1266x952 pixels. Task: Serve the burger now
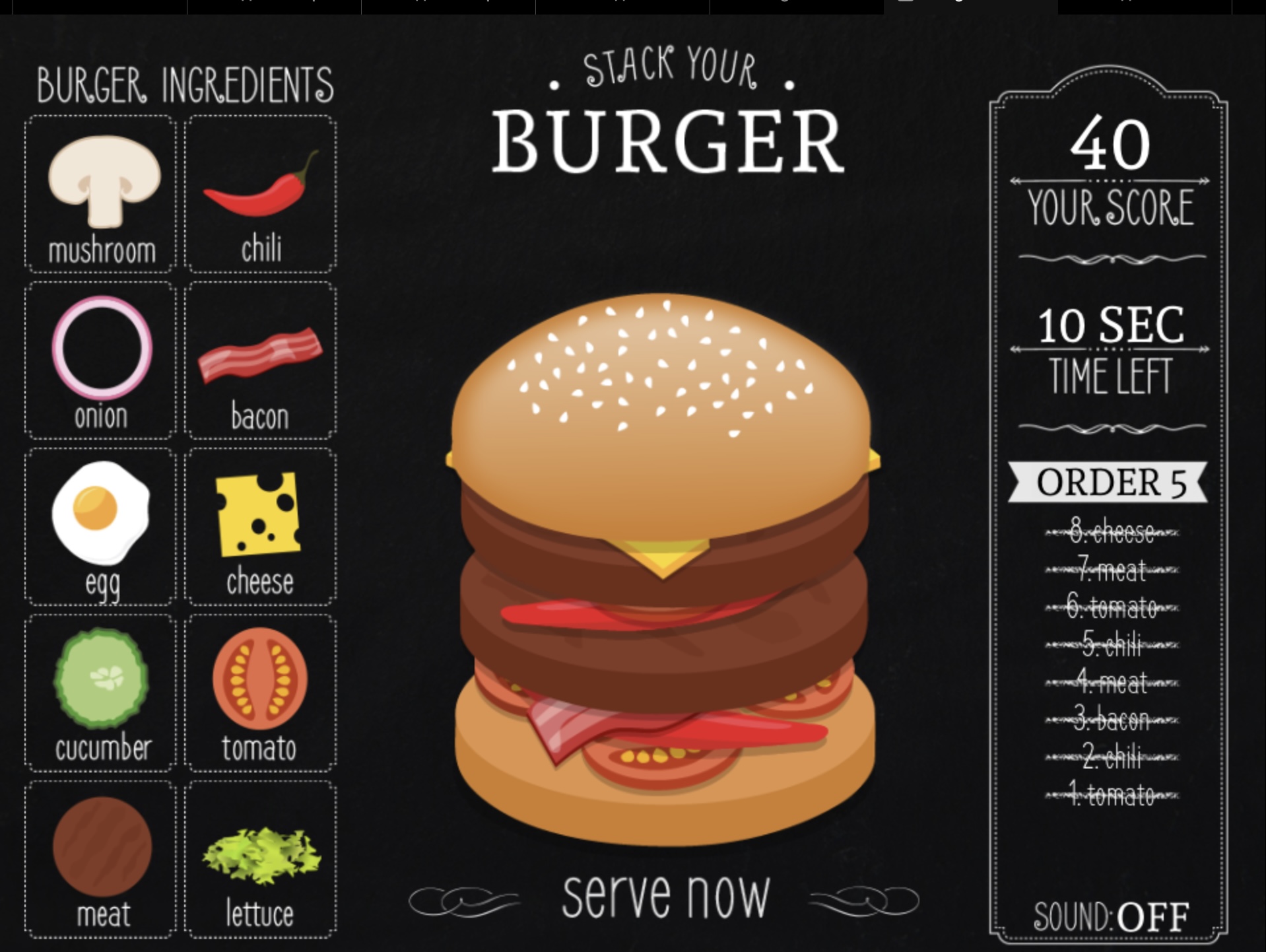(x=665, y=898)
